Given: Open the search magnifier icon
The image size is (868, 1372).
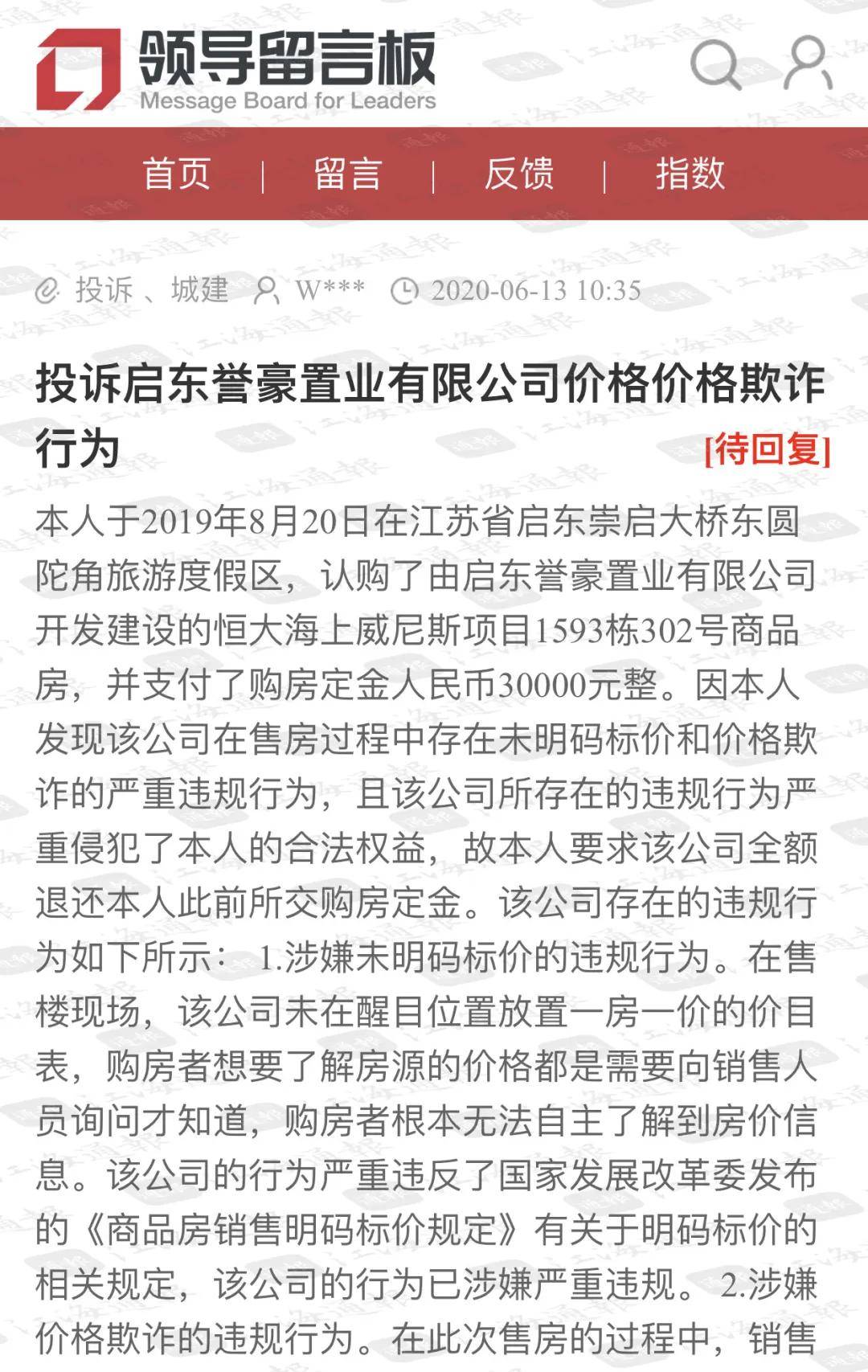Looking at the screenshot, I should 714,64.
